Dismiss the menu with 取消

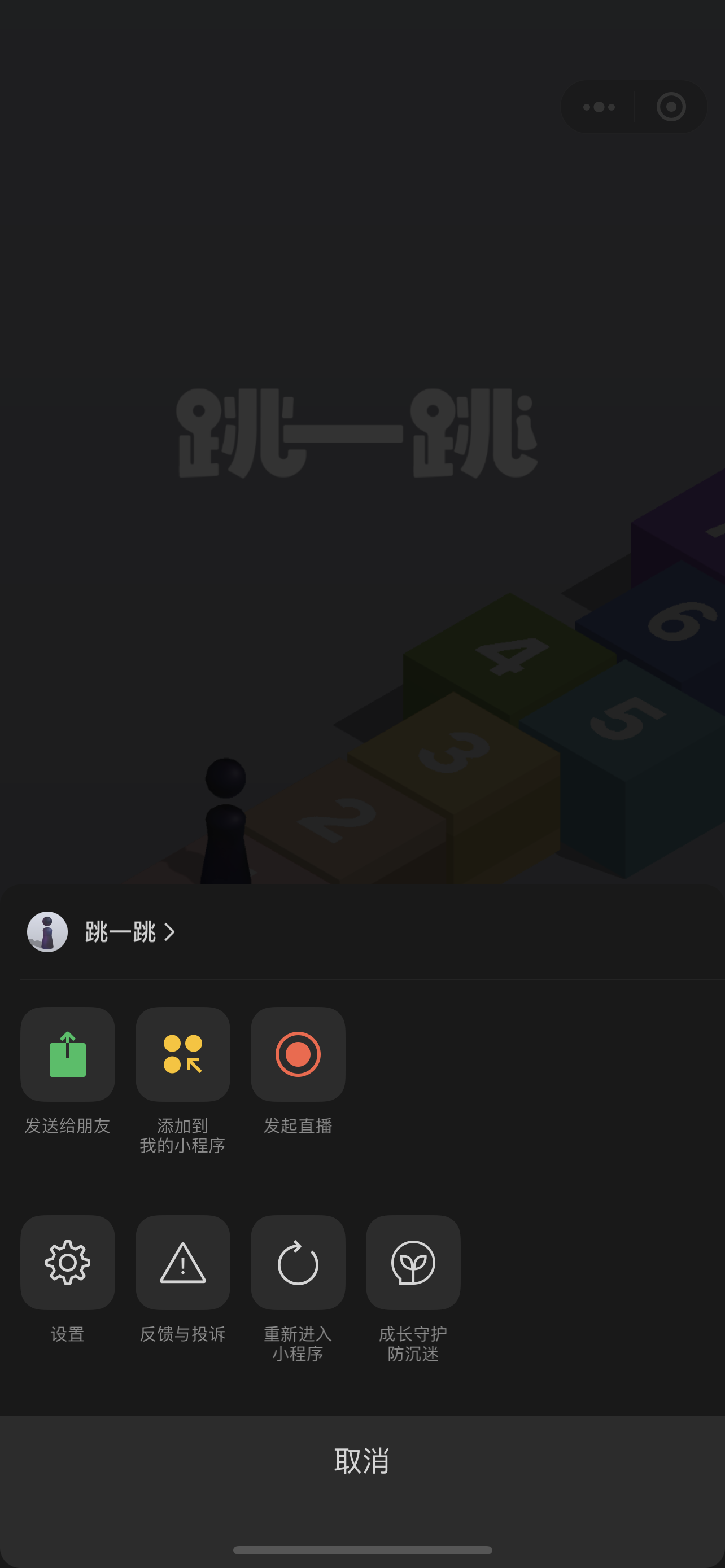362,1460
